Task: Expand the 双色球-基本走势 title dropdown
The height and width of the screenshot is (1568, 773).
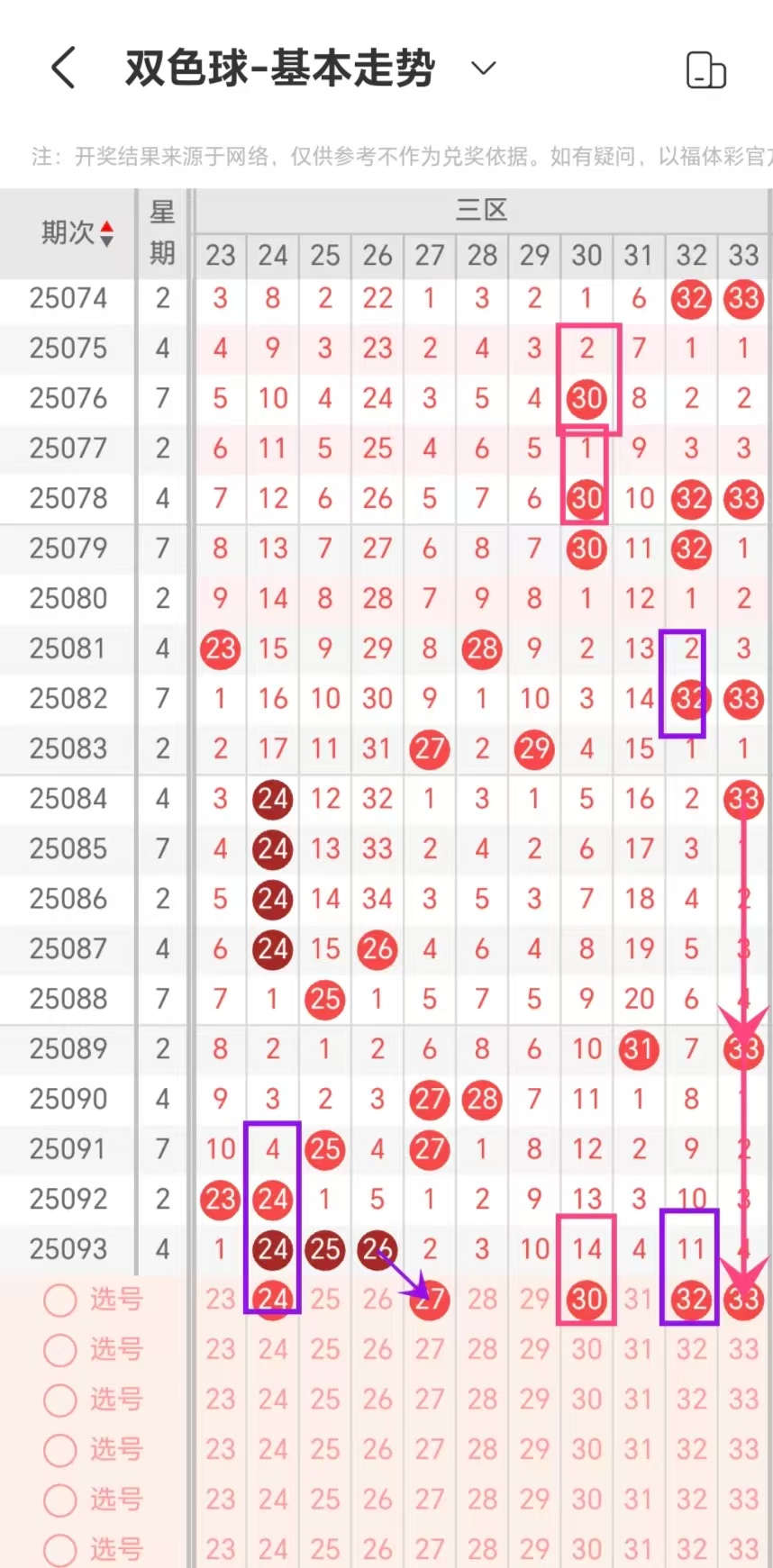Action: pyautogui.click(x=484, y=68)
